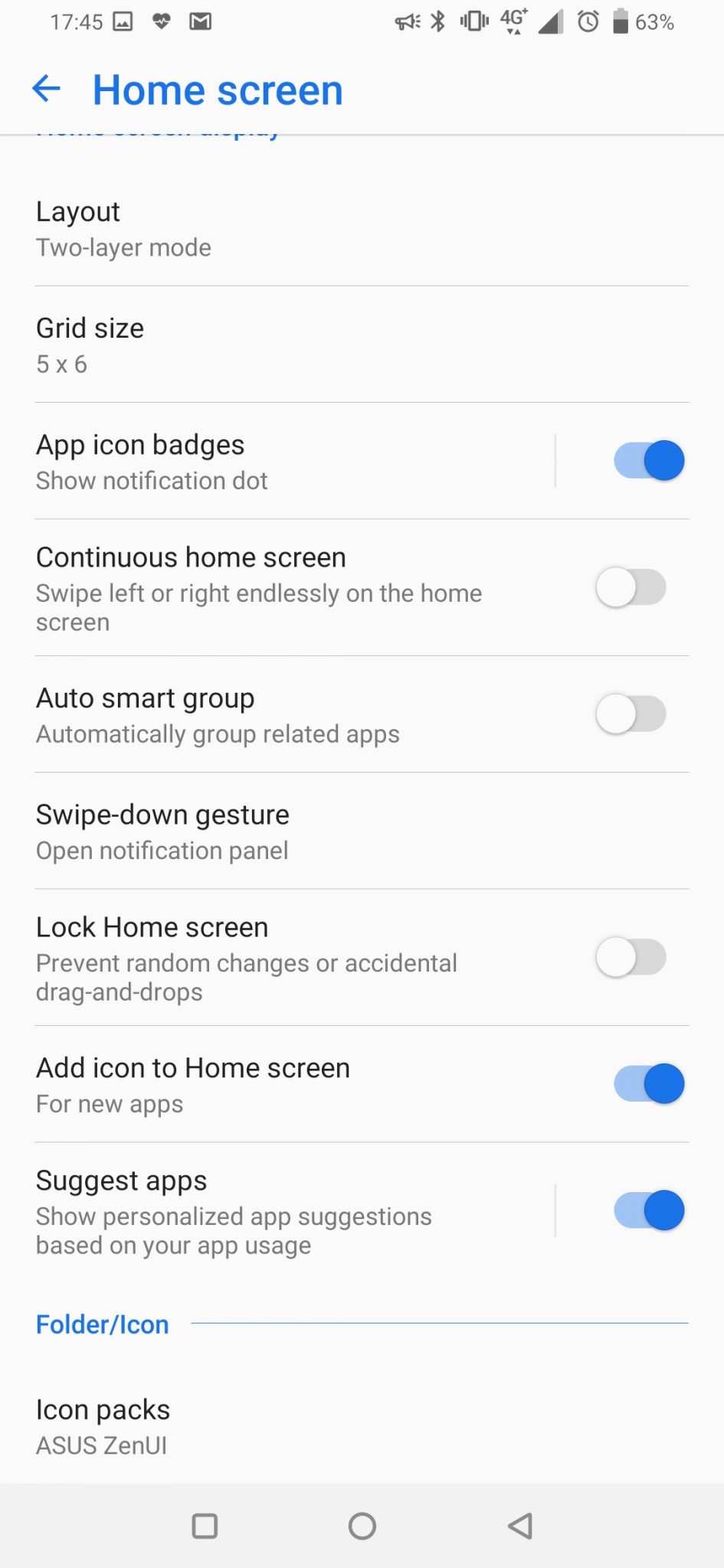Image resolution: width=724 pixels, height=1568 pixels.
Task: Turn off the App icon badges switch
Action: pyautogui.click(x=649, y=461)
